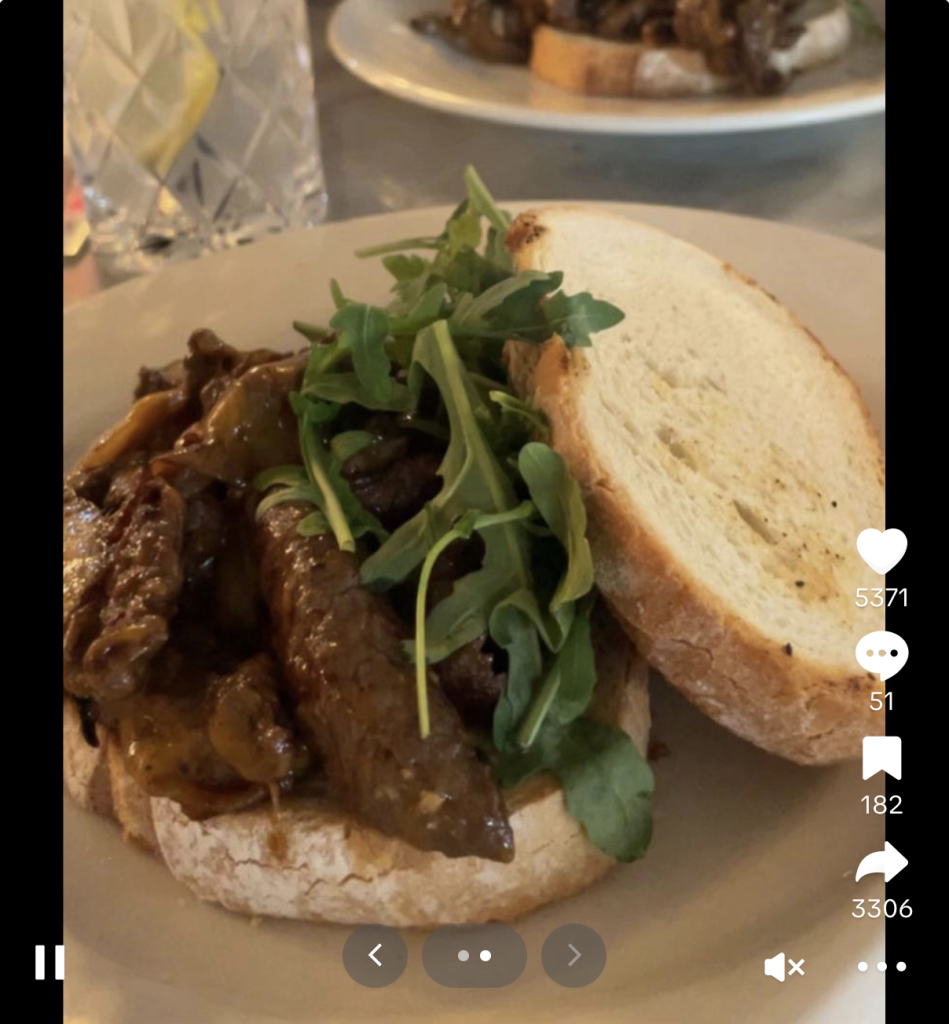The image size is (949, 1024).
Task: Click the 5371 likes count
Action: pos(882,598)
